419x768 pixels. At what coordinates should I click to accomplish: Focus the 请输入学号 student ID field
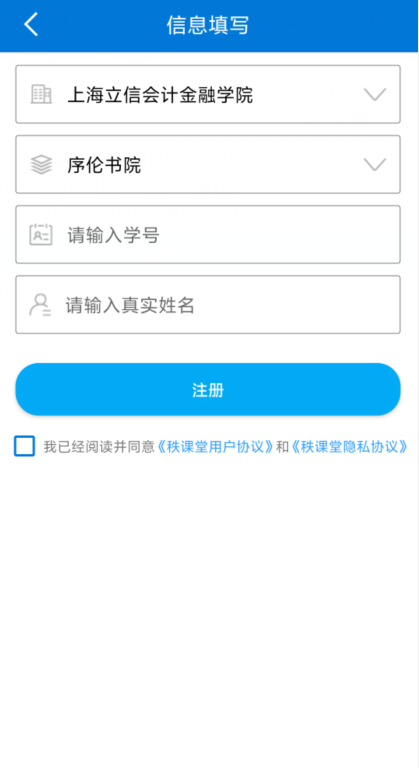[208, 235]
